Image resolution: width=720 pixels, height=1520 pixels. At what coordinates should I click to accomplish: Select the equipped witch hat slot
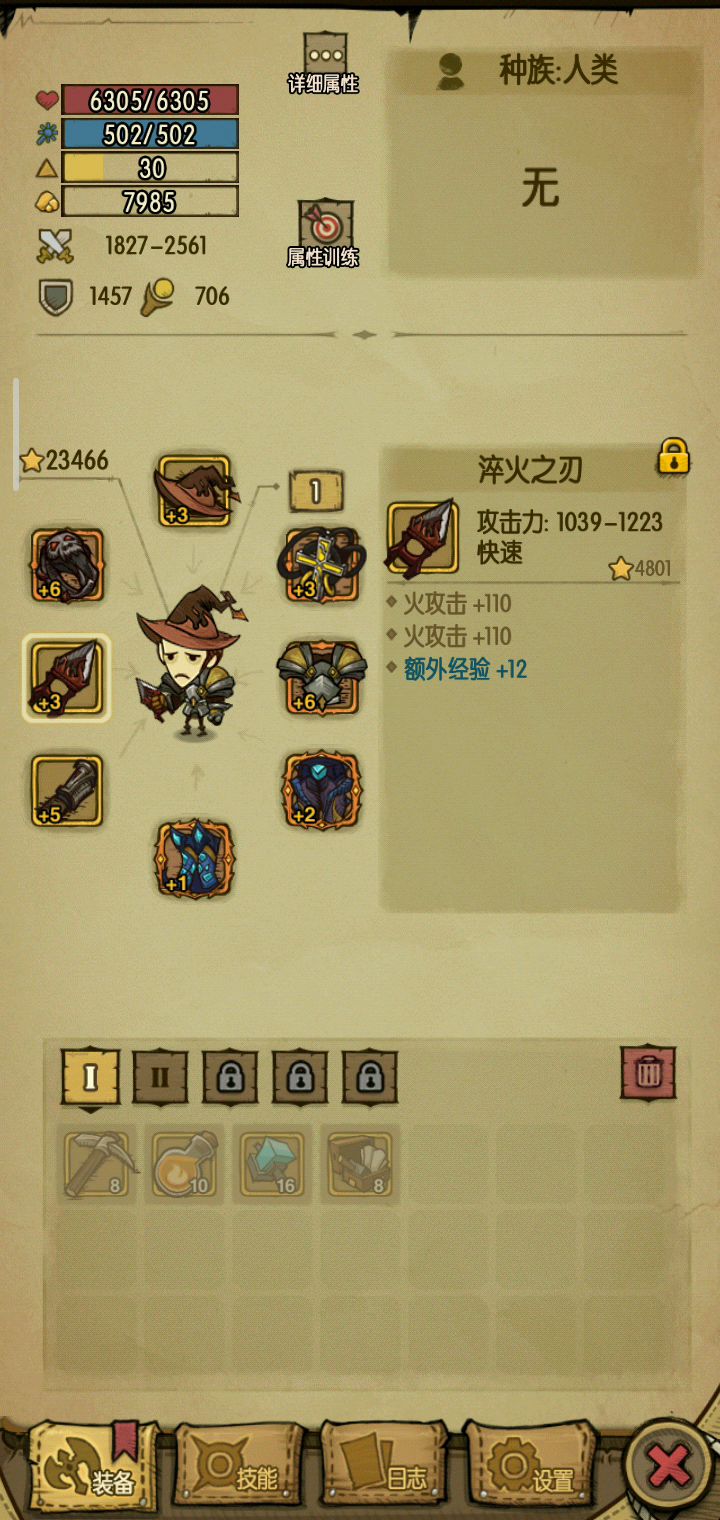click(194, 490)
